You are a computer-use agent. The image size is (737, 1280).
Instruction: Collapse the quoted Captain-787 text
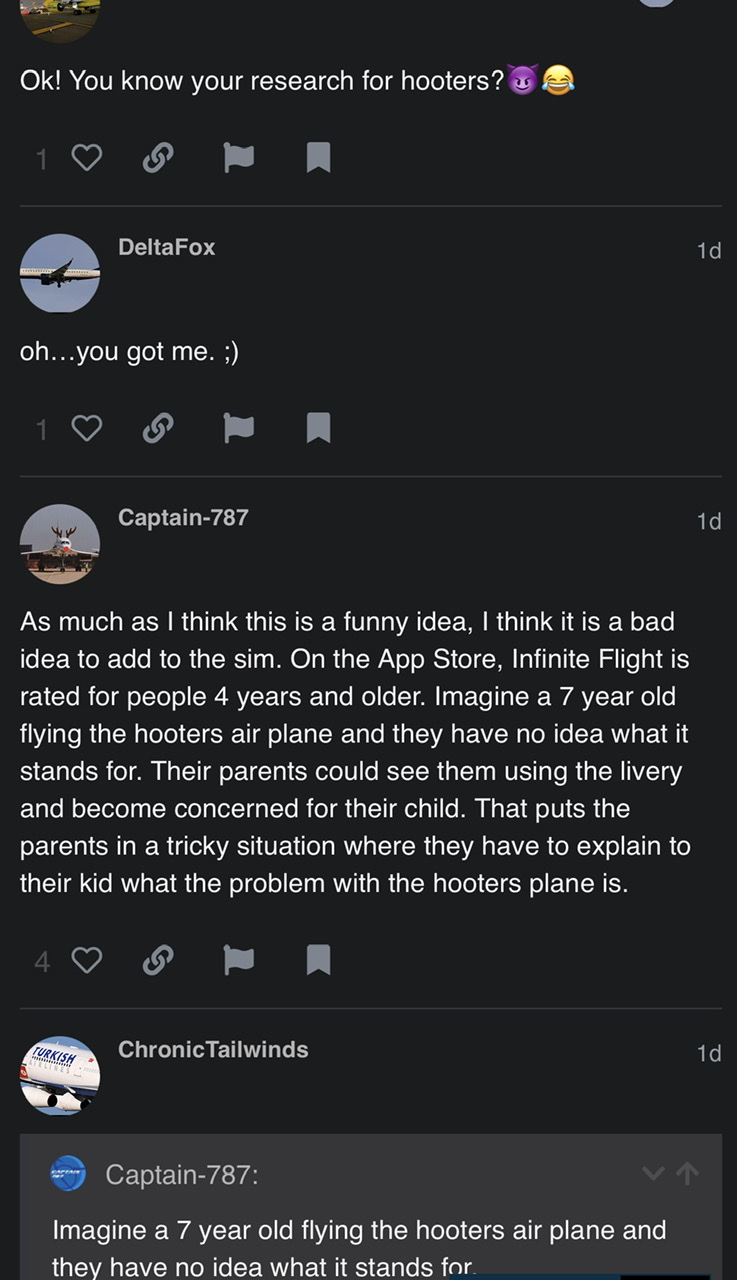[653, 1173]
